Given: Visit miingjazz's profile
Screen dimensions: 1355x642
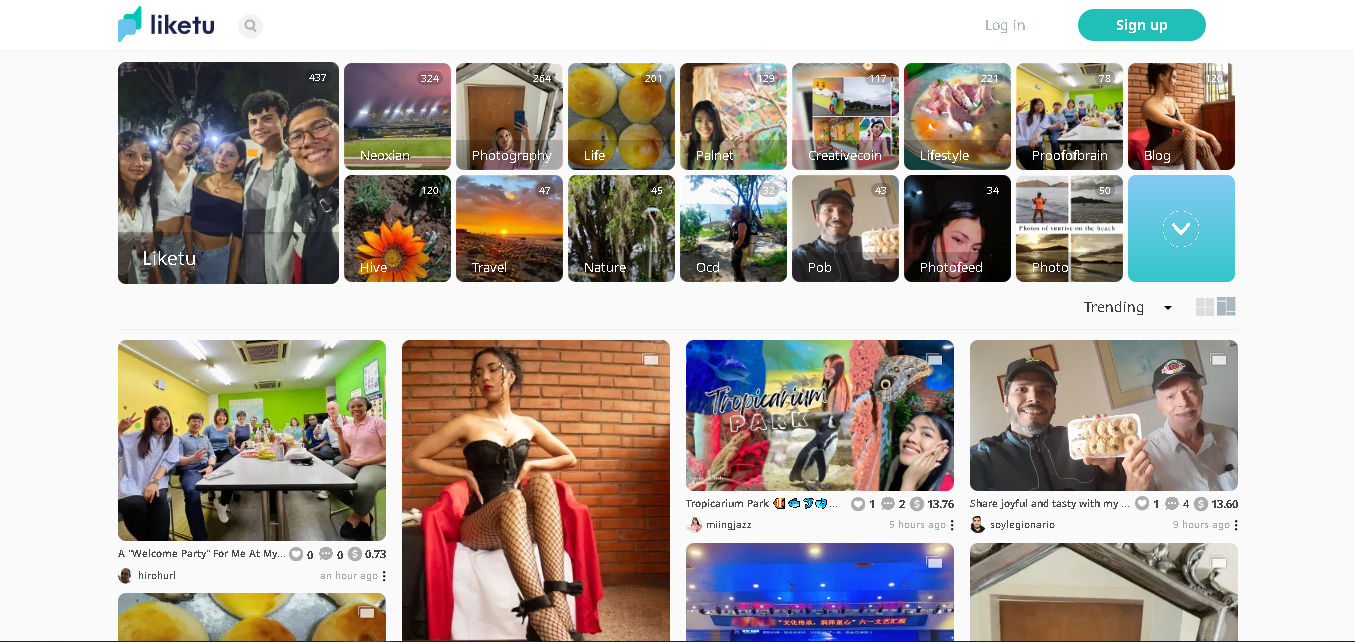Looking at the screenshot, I should click(x=728, y=525).
